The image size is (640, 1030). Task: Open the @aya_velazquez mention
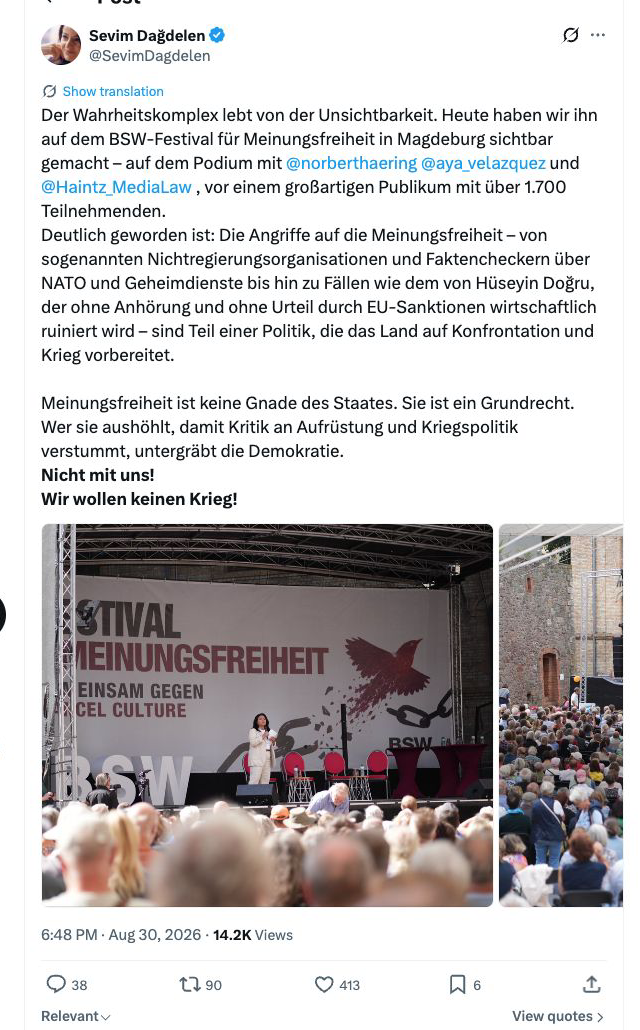tap(483, 163)
